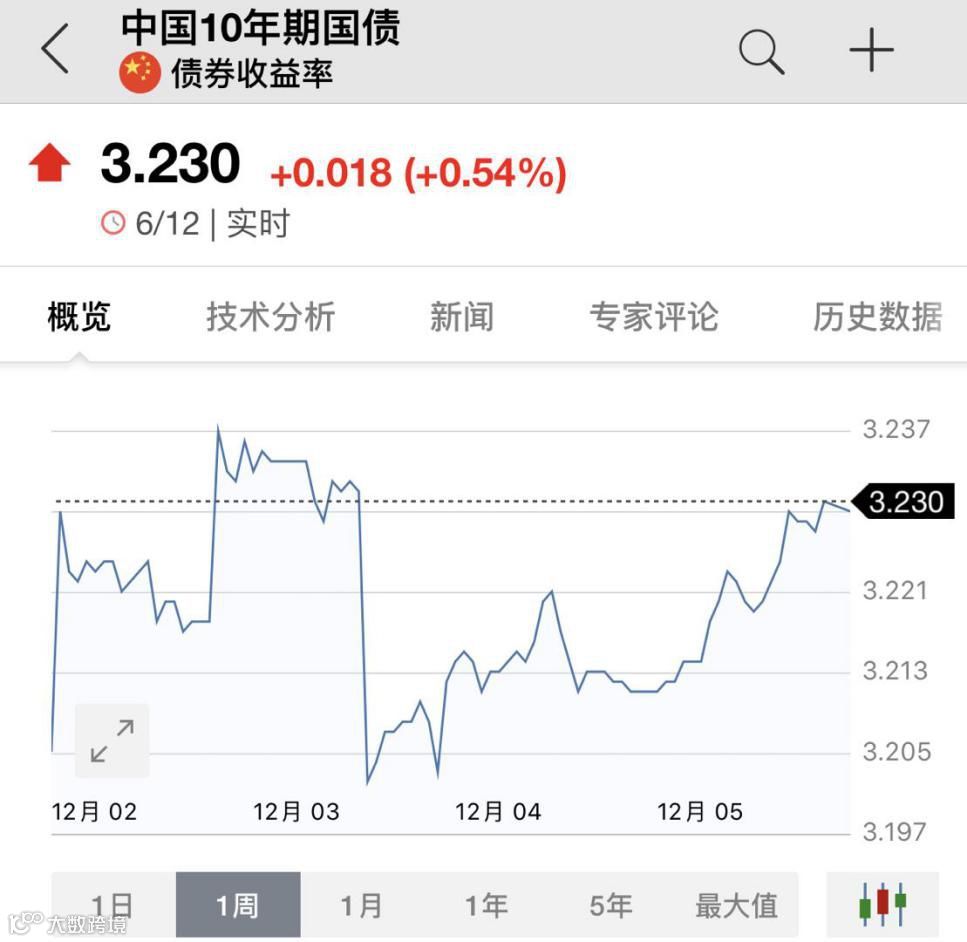The image size is (967, 942).
Task: Expand the chart to fullscreen
Action: tap(112, 740)
